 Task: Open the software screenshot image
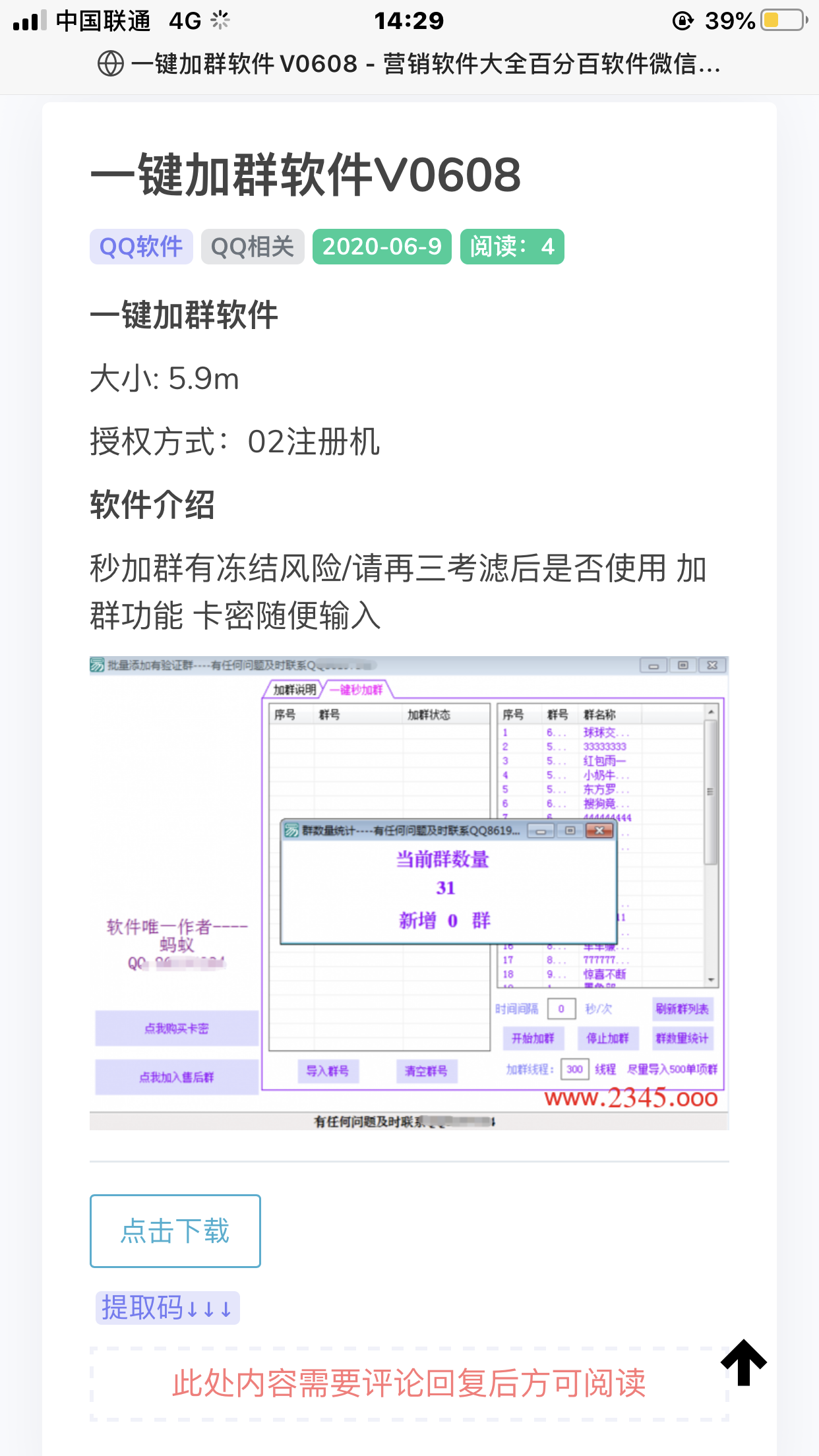pos(409,893)
